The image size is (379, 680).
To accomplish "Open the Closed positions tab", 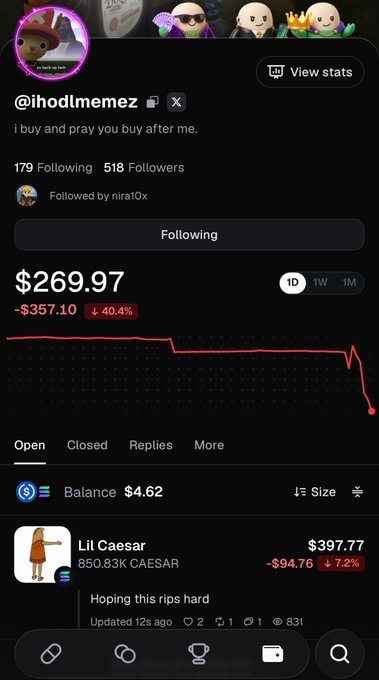I will coord(87,445).
